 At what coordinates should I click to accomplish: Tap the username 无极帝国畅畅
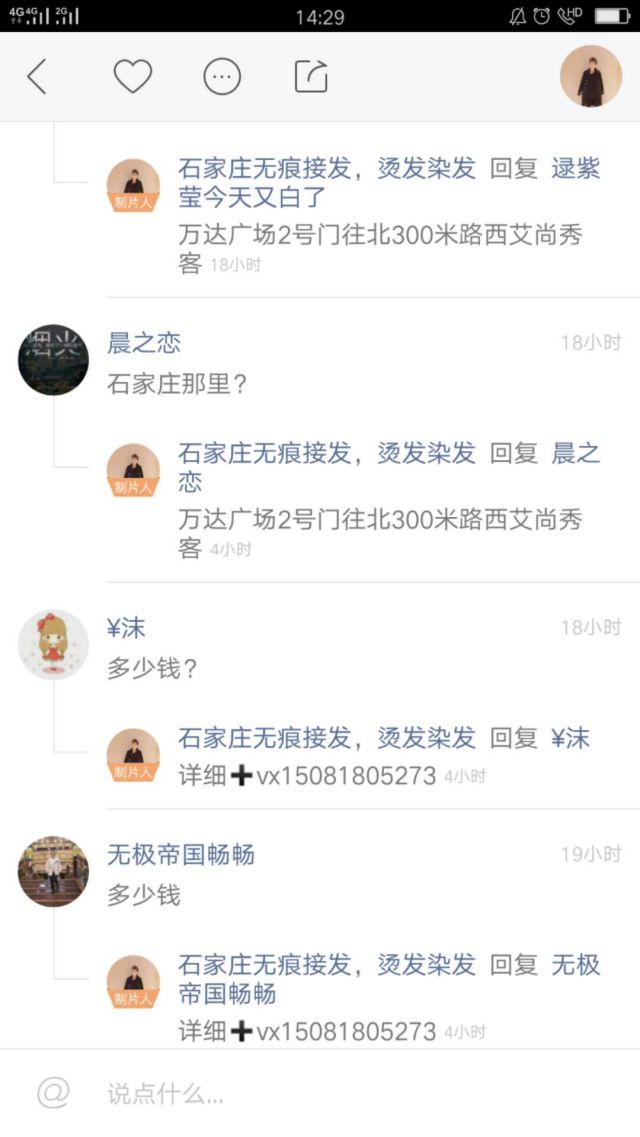[181, 855]
